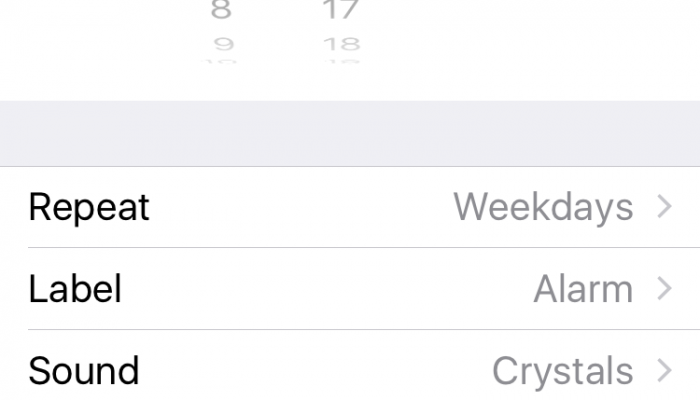Select minute 17 in the time picker
700x400 pixels.
(341, 11)
